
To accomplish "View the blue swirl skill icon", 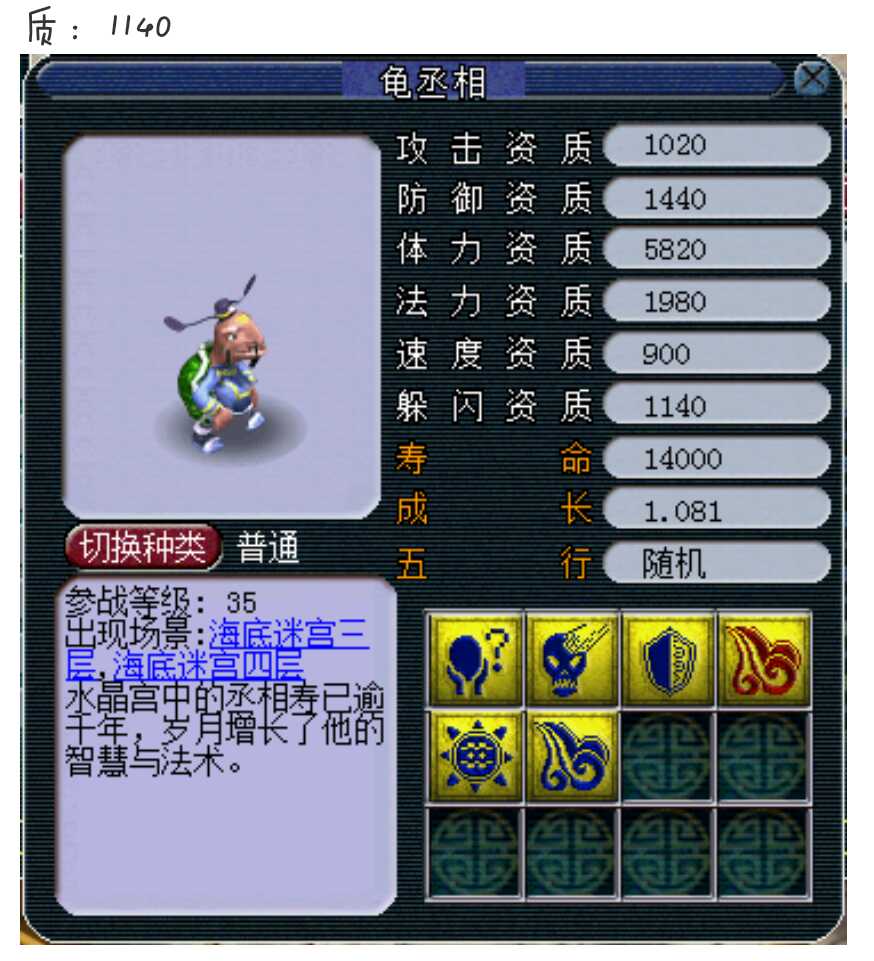I will point(571,755).
